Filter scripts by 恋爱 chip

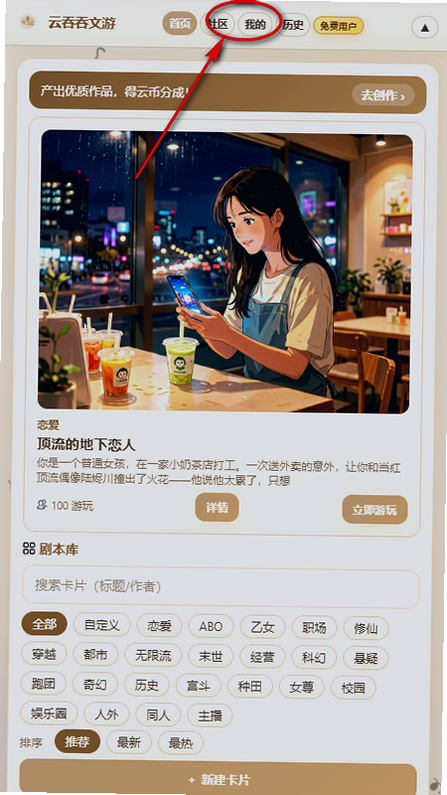(160, 626)
